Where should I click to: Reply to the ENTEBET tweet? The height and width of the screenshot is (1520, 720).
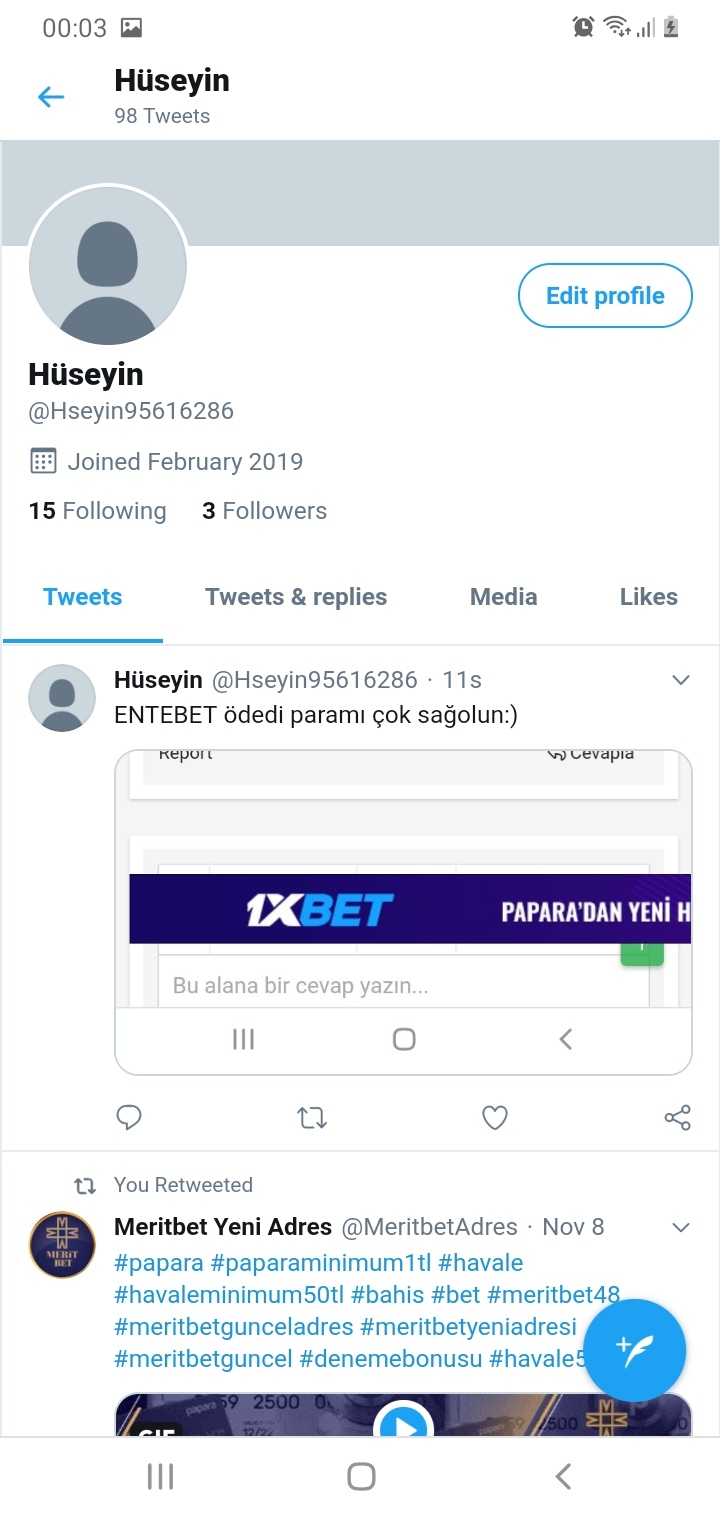(x=129, y=1117)
